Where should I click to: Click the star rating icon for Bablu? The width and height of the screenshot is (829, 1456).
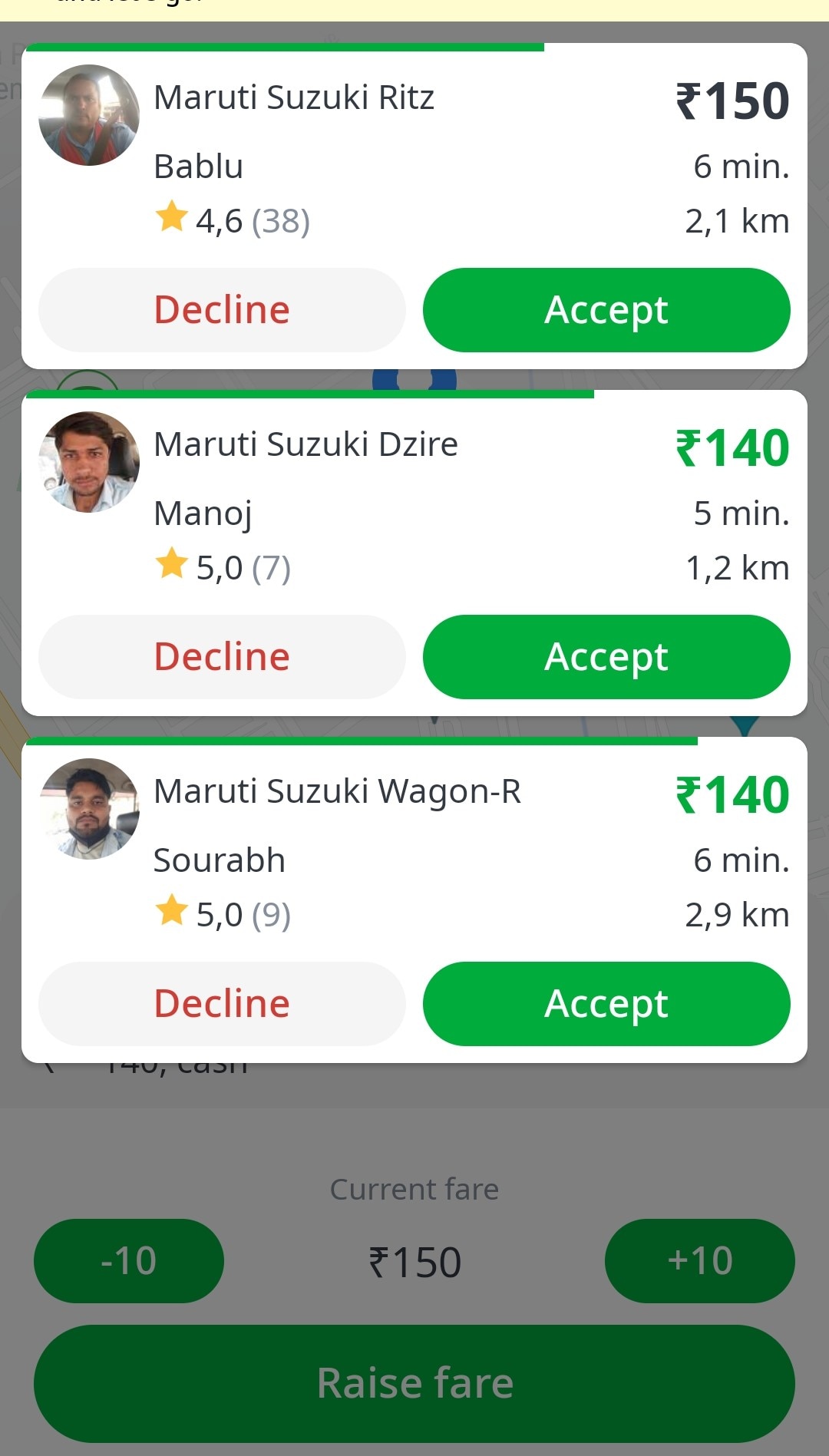pyautogui.click(x=173, y=216)
